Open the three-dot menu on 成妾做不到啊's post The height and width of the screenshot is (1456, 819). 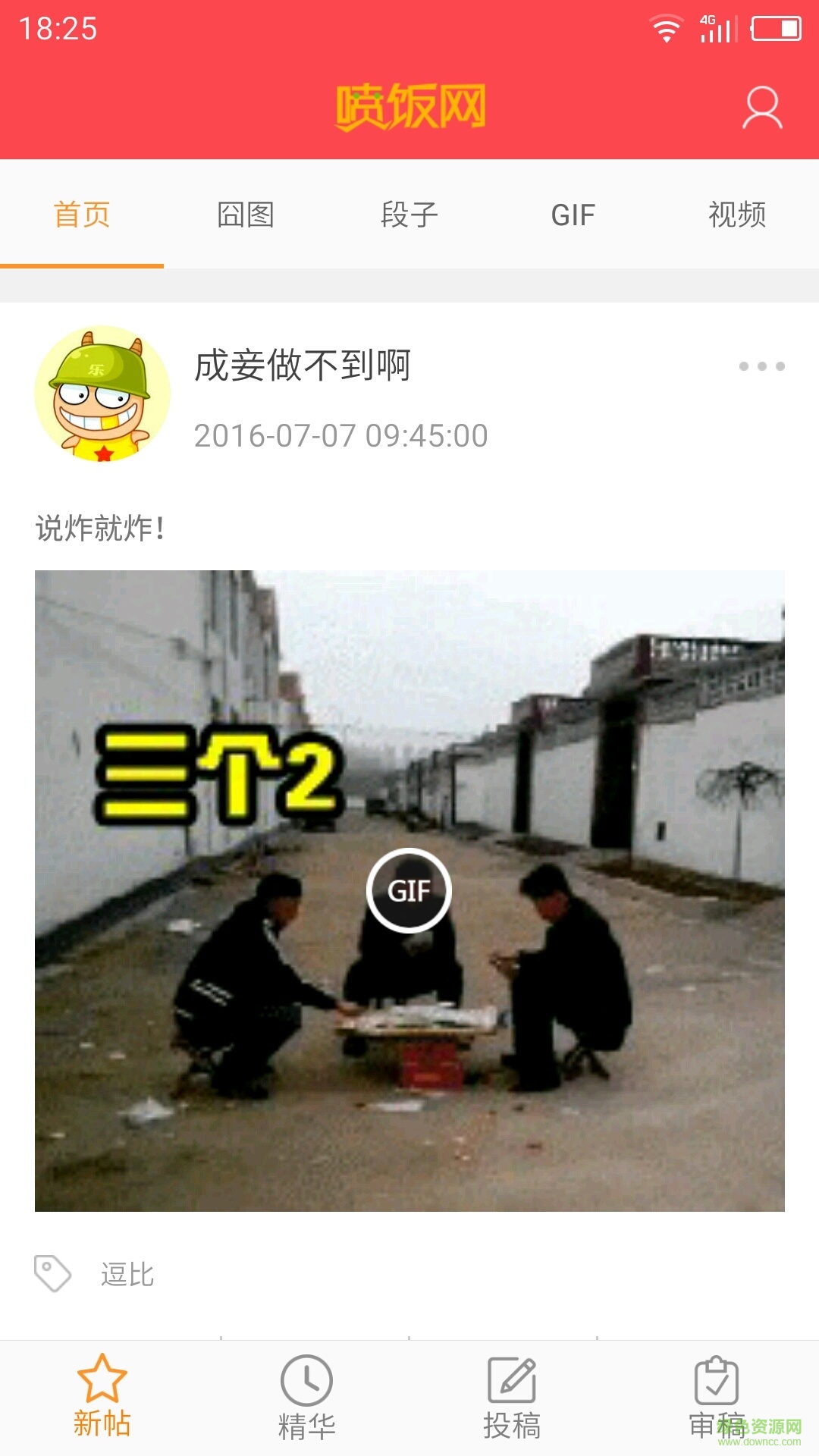761,366
